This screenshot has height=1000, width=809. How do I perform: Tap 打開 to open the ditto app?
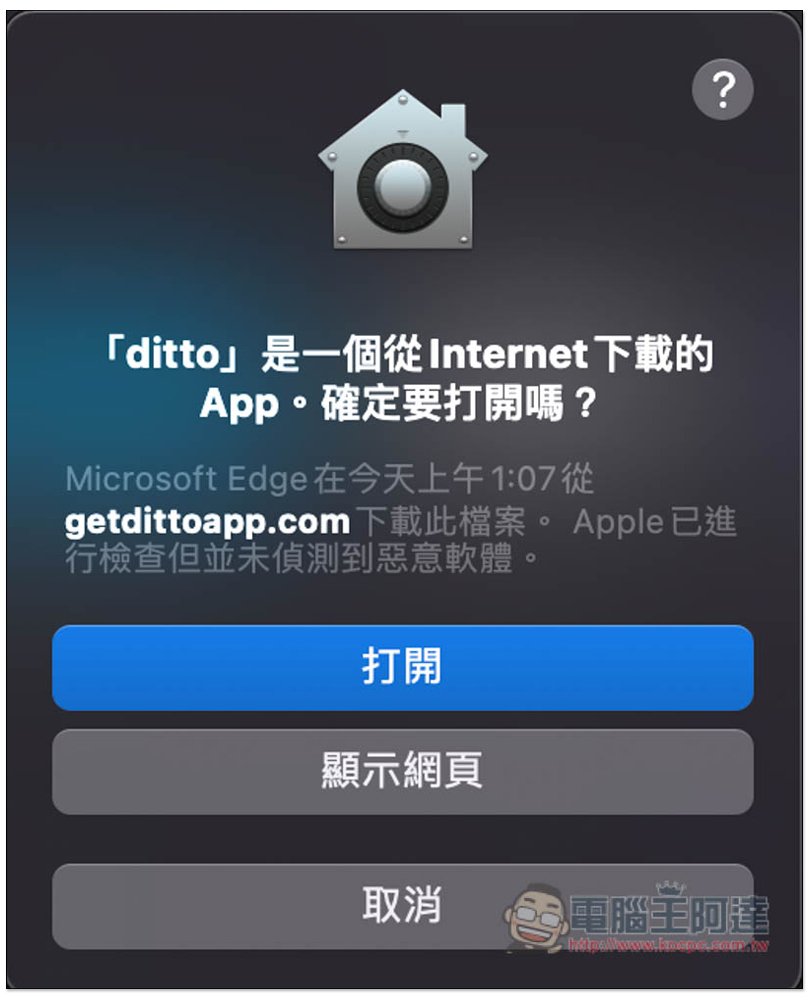[x=402, y=667]
